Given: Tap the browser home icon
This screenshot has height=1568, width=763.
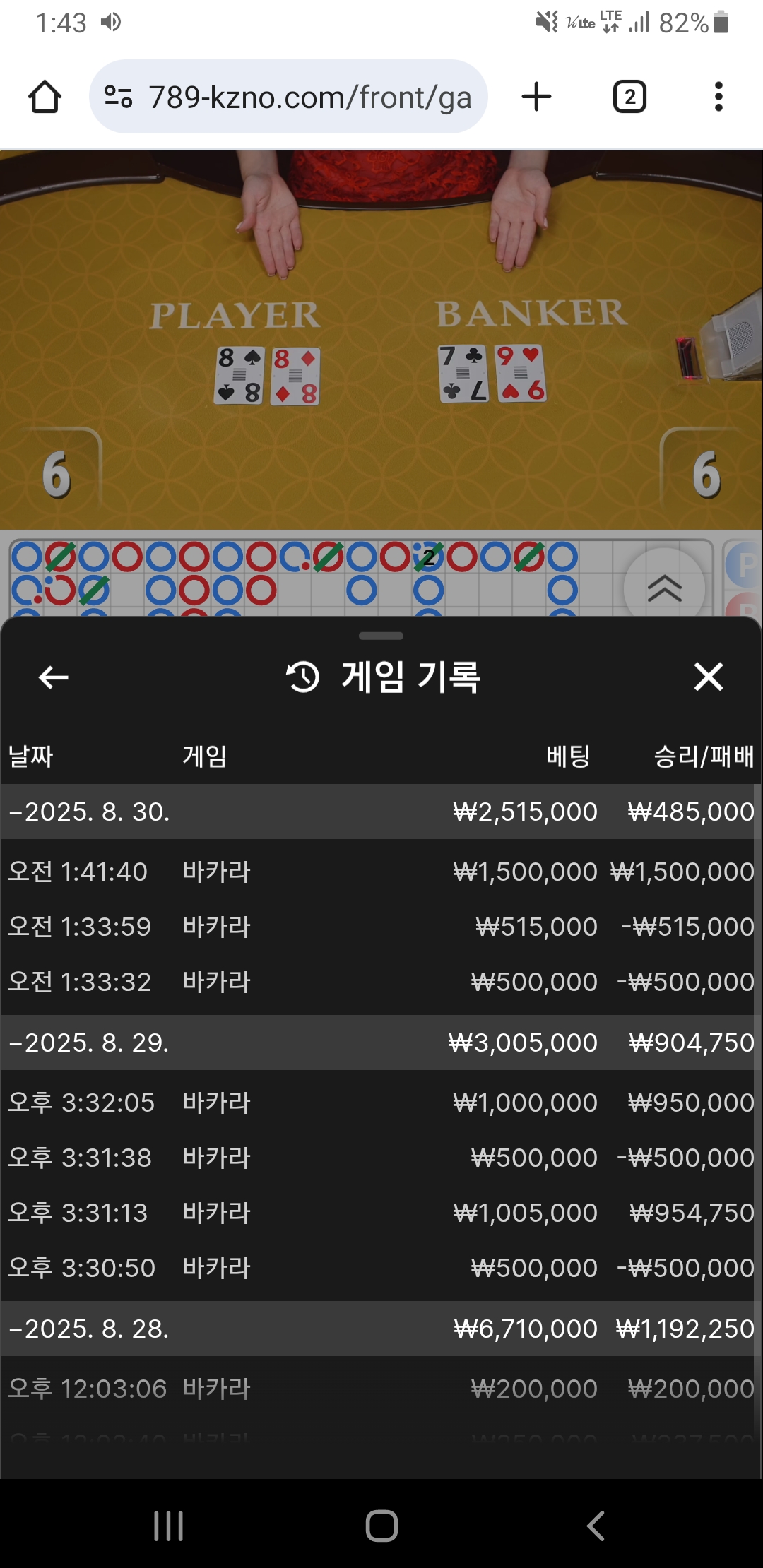Looking at the screenshot, I should coord(45,97).
